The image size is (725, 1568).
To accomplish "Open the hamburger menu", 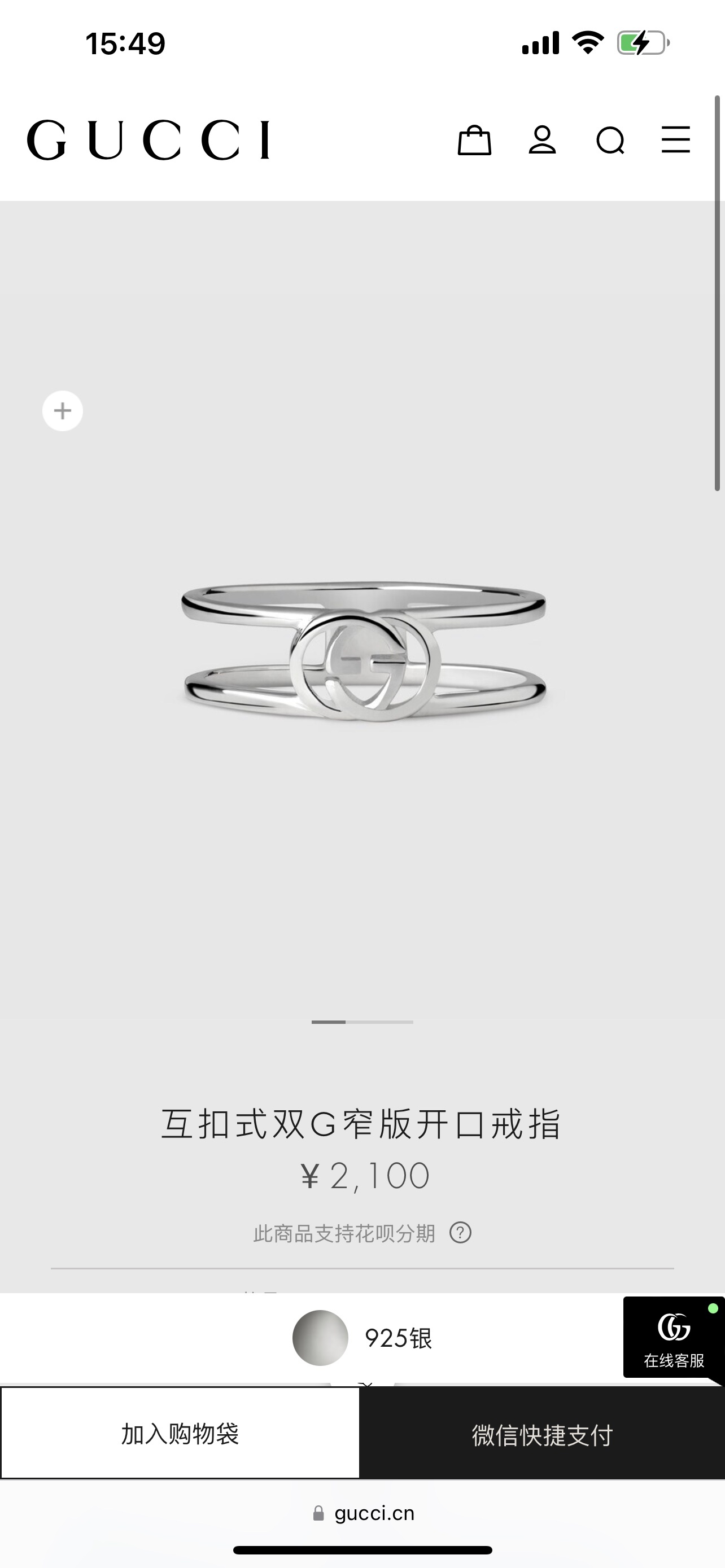I will [x=676, y=139].
